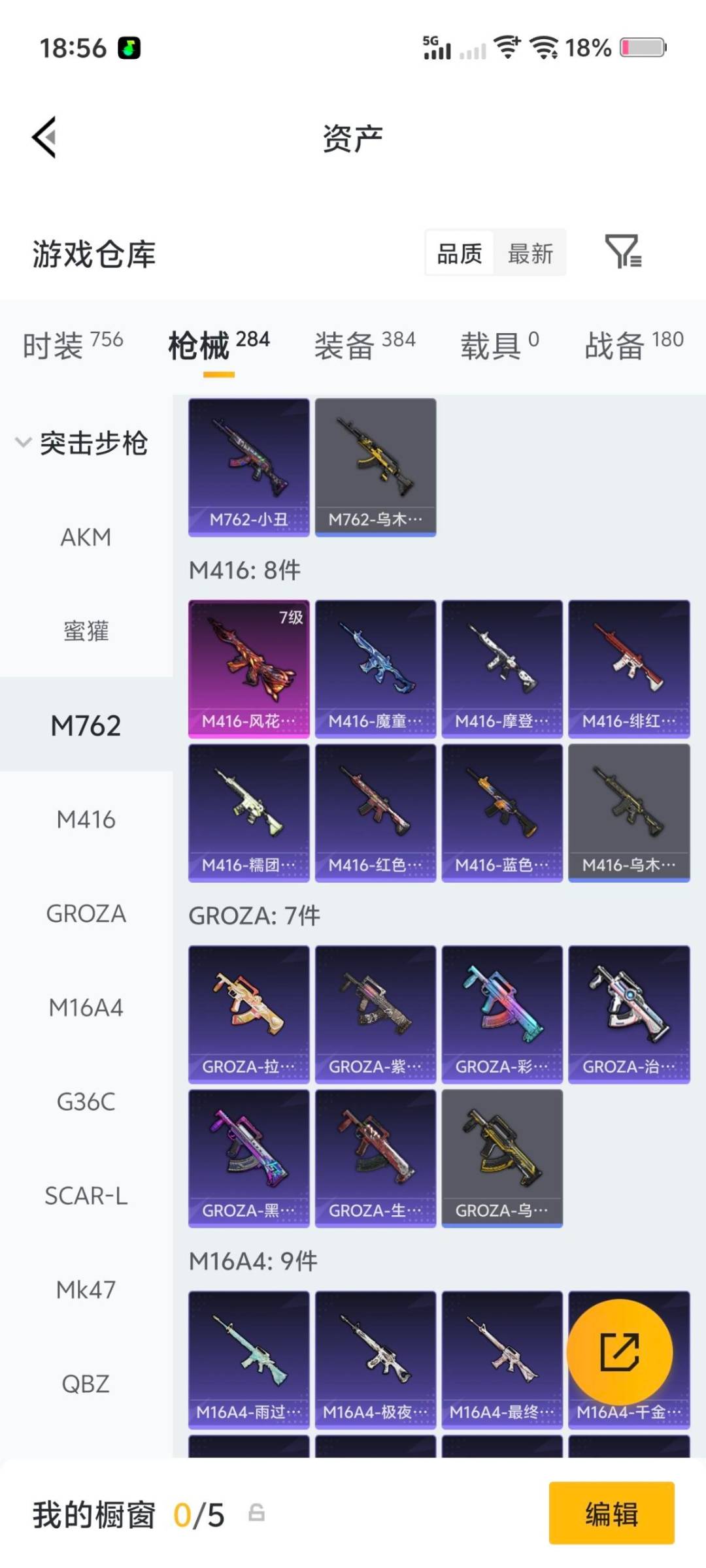Tap the yellow floating share button

click(619, 1352)
